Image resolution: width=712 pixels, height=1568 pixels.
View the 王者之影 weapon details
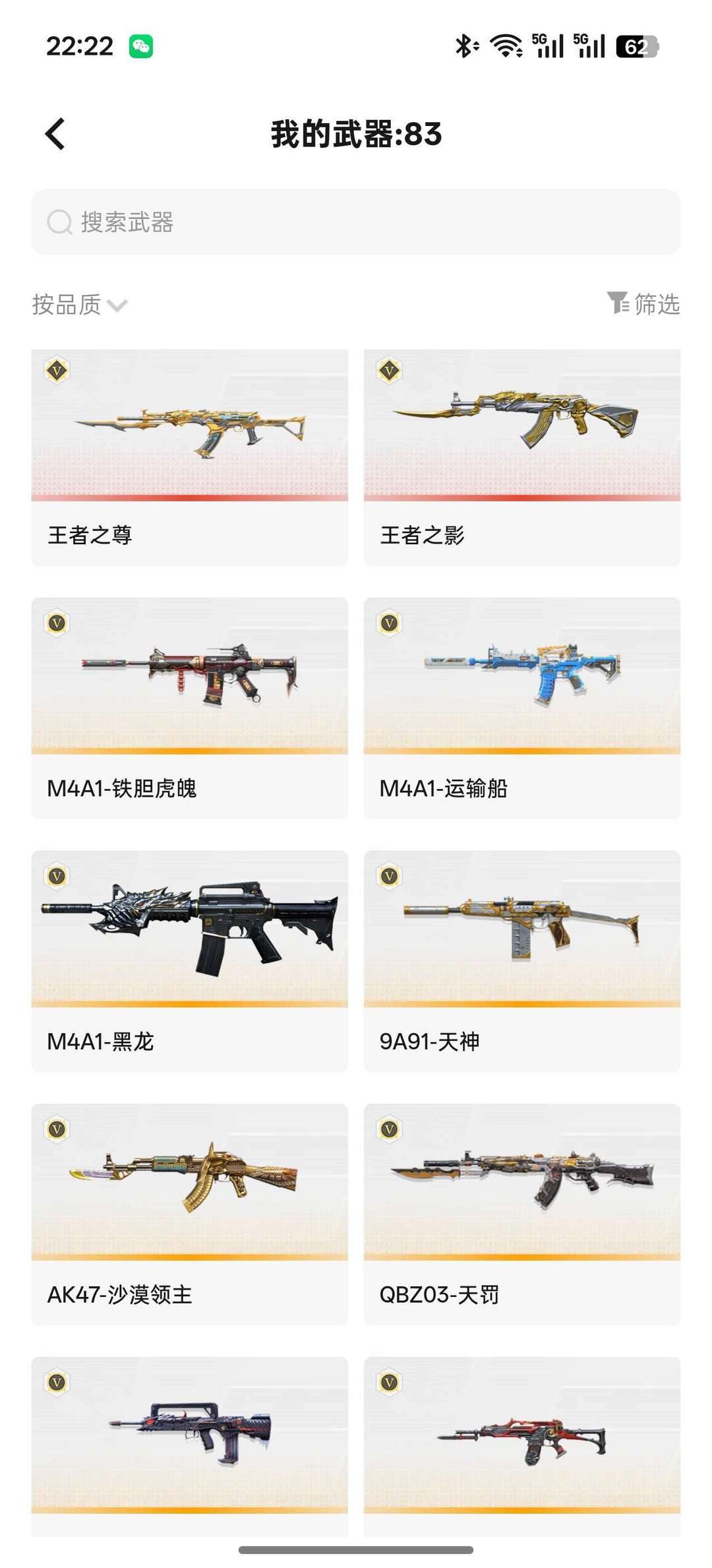pyautogui.click(x=521, y=456)
